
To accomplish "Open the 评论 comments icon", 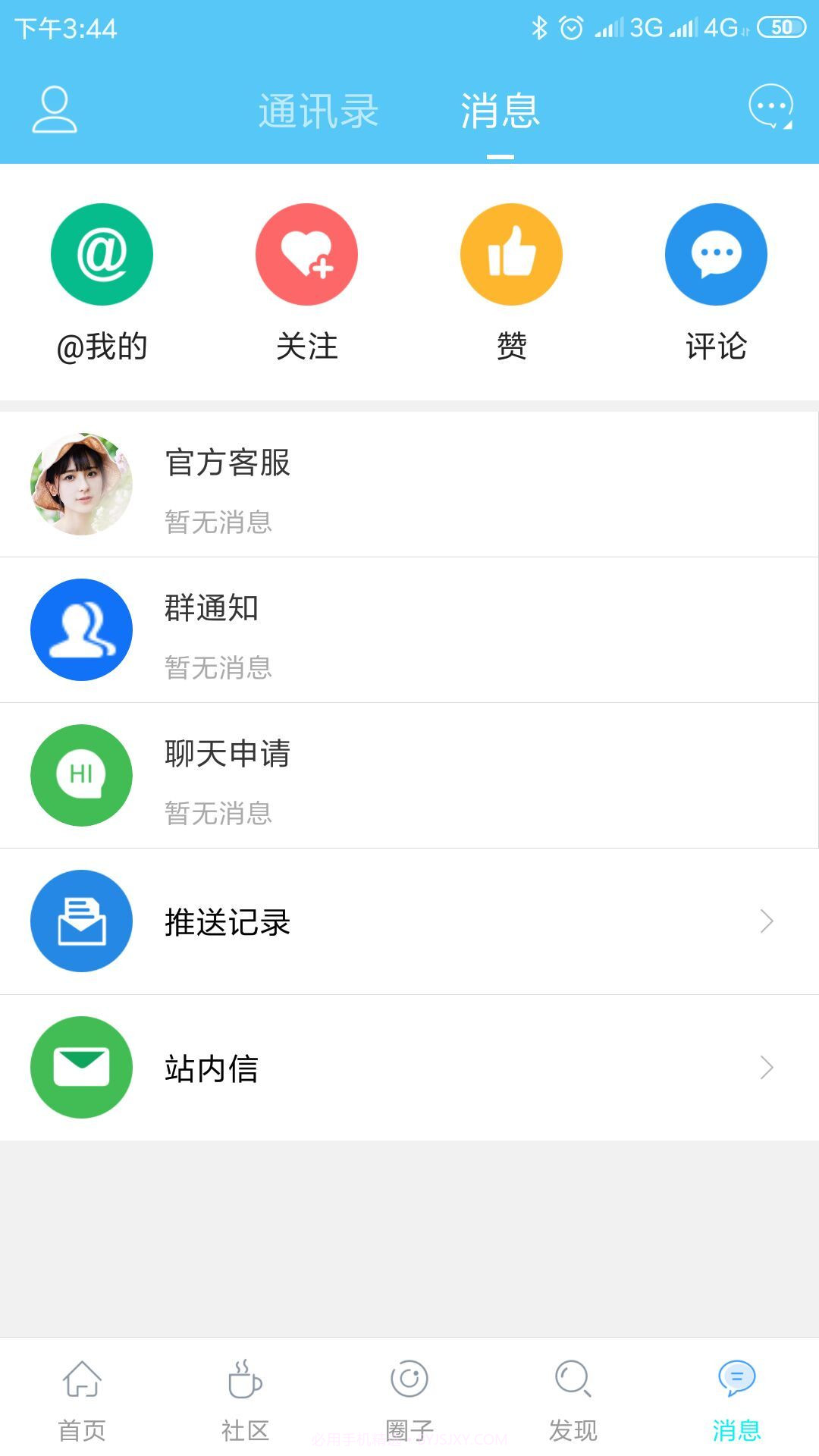I will (x=715, y=254).
